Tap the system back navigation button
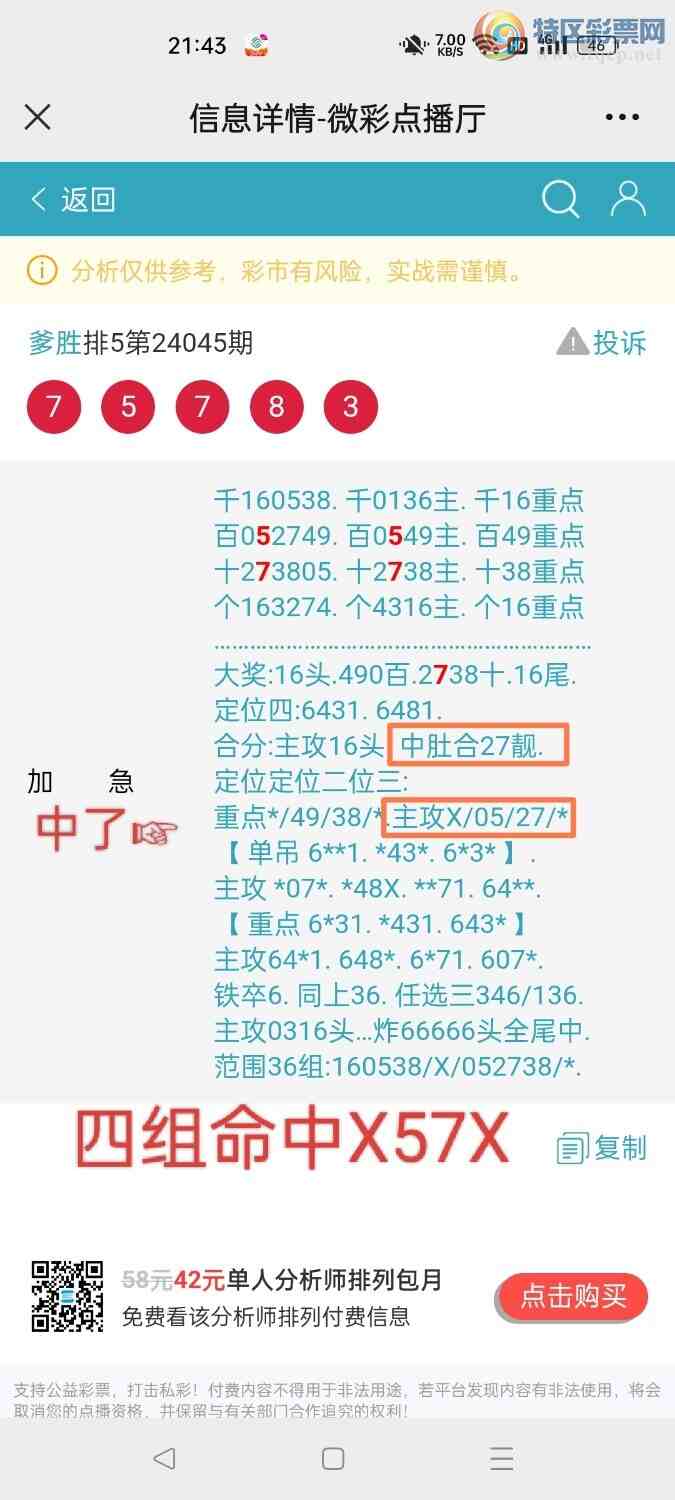 [x=165, y=1458]
